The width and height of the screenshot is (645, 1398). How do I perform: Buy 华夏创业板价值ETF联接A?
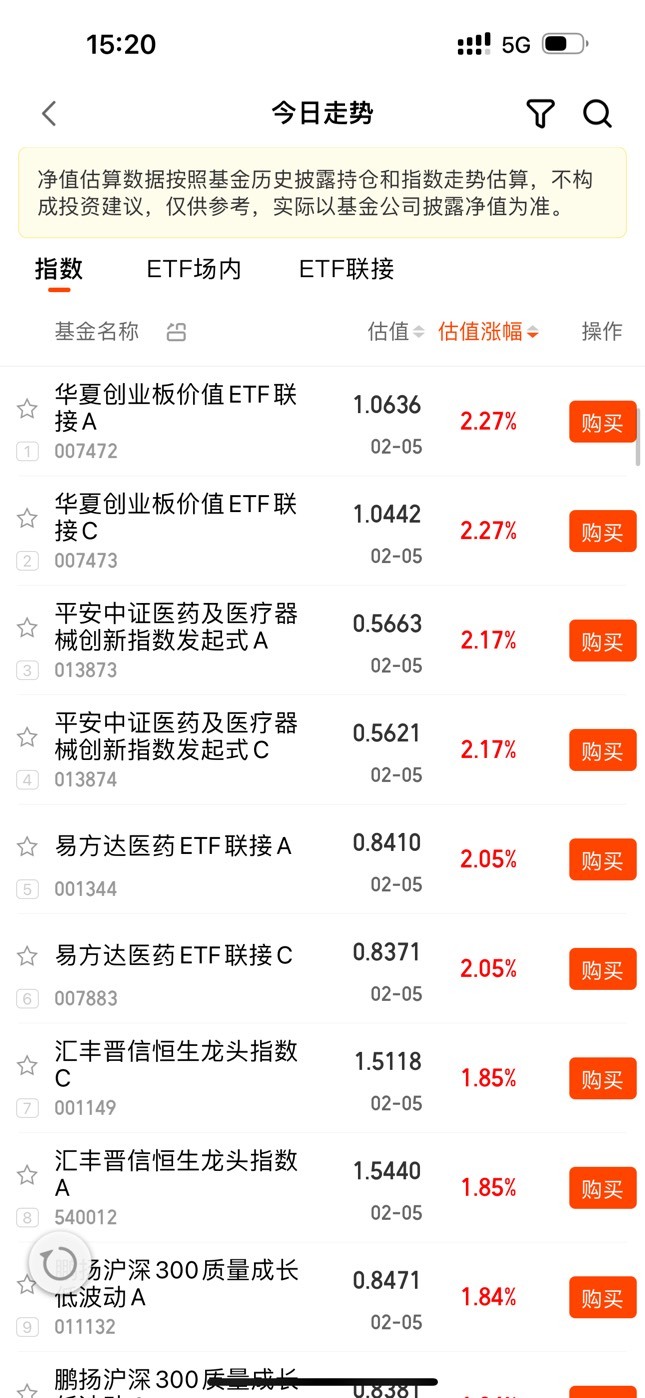click(x=603, y=422)
